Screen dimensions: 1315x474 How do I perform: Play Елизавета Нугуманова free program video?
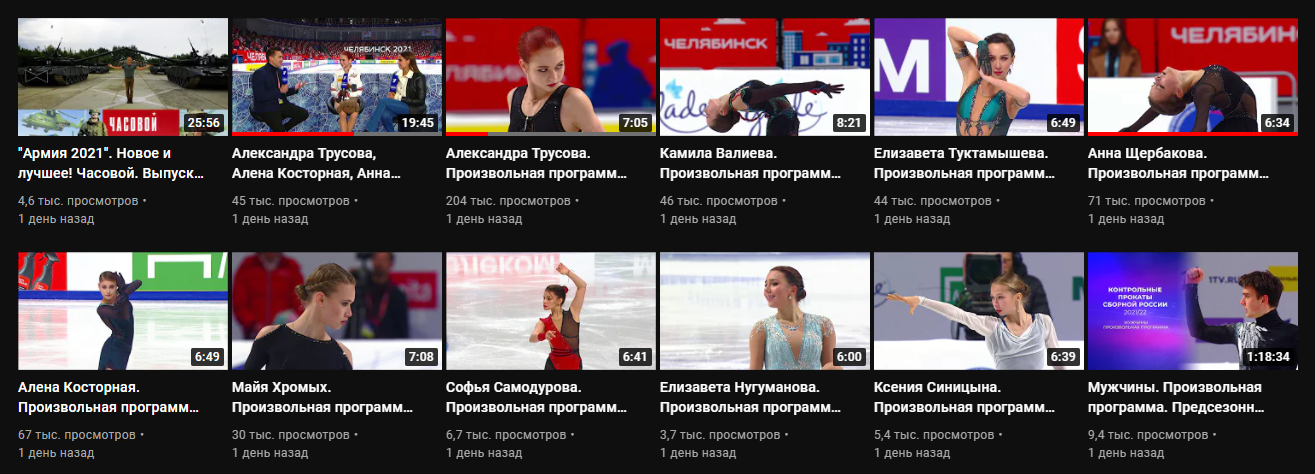tap(764, 311)
